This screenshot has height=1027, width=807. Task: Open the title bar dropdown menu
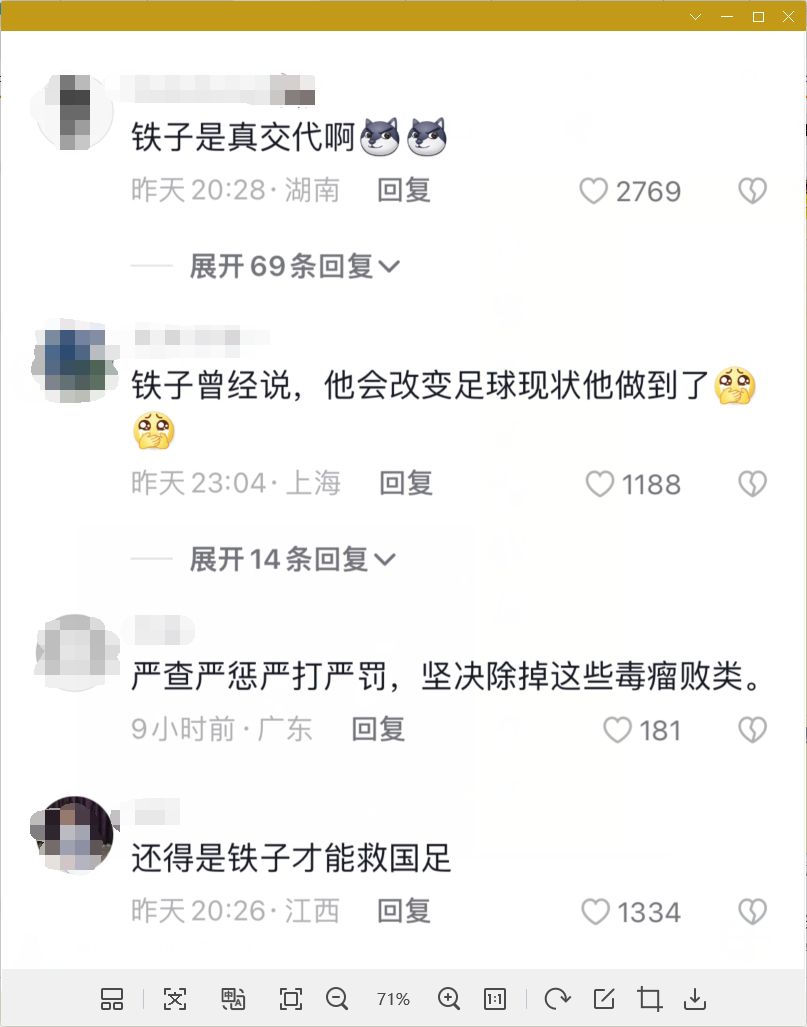click(x=697, y=16)
